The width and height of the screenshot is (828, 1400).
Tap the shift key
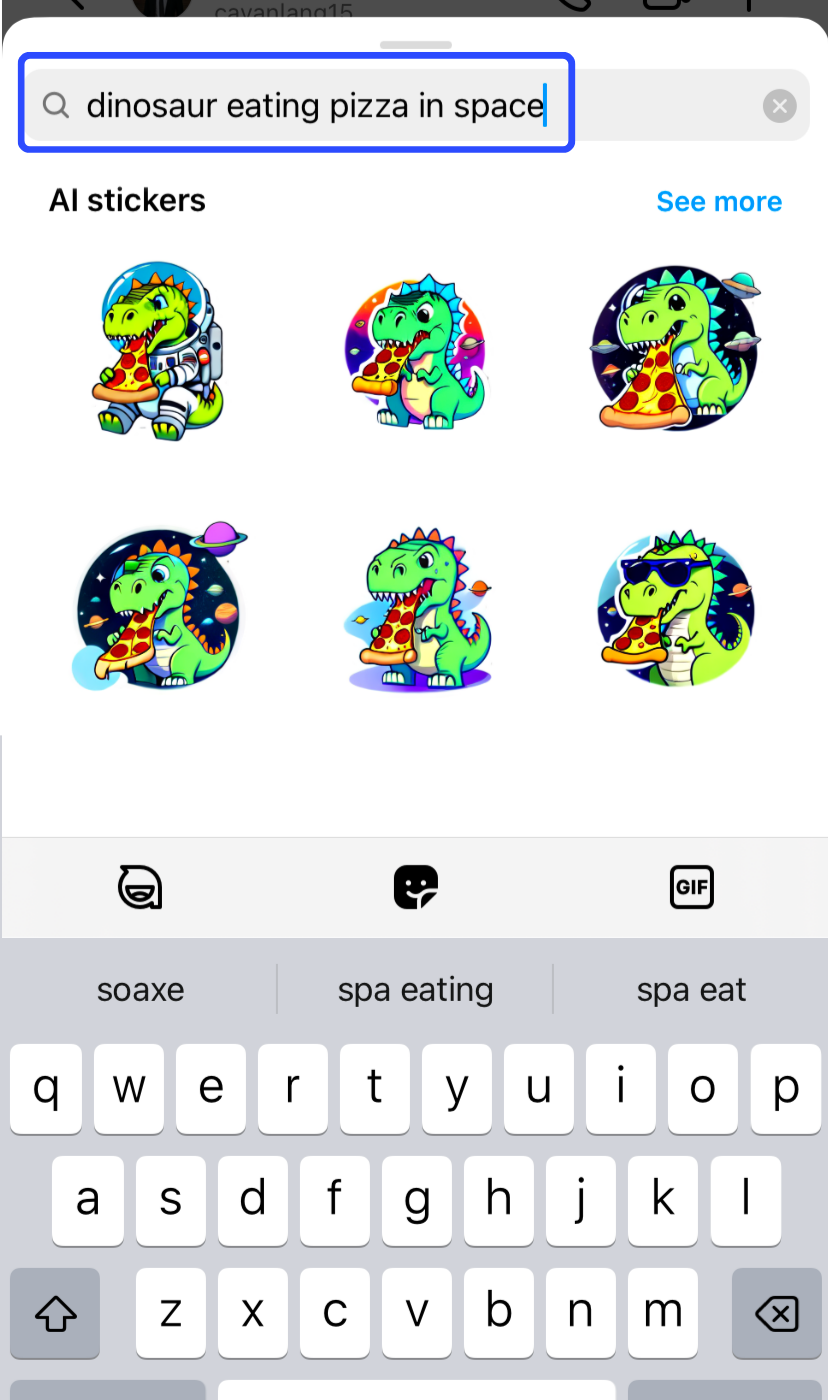(55, 1313)
